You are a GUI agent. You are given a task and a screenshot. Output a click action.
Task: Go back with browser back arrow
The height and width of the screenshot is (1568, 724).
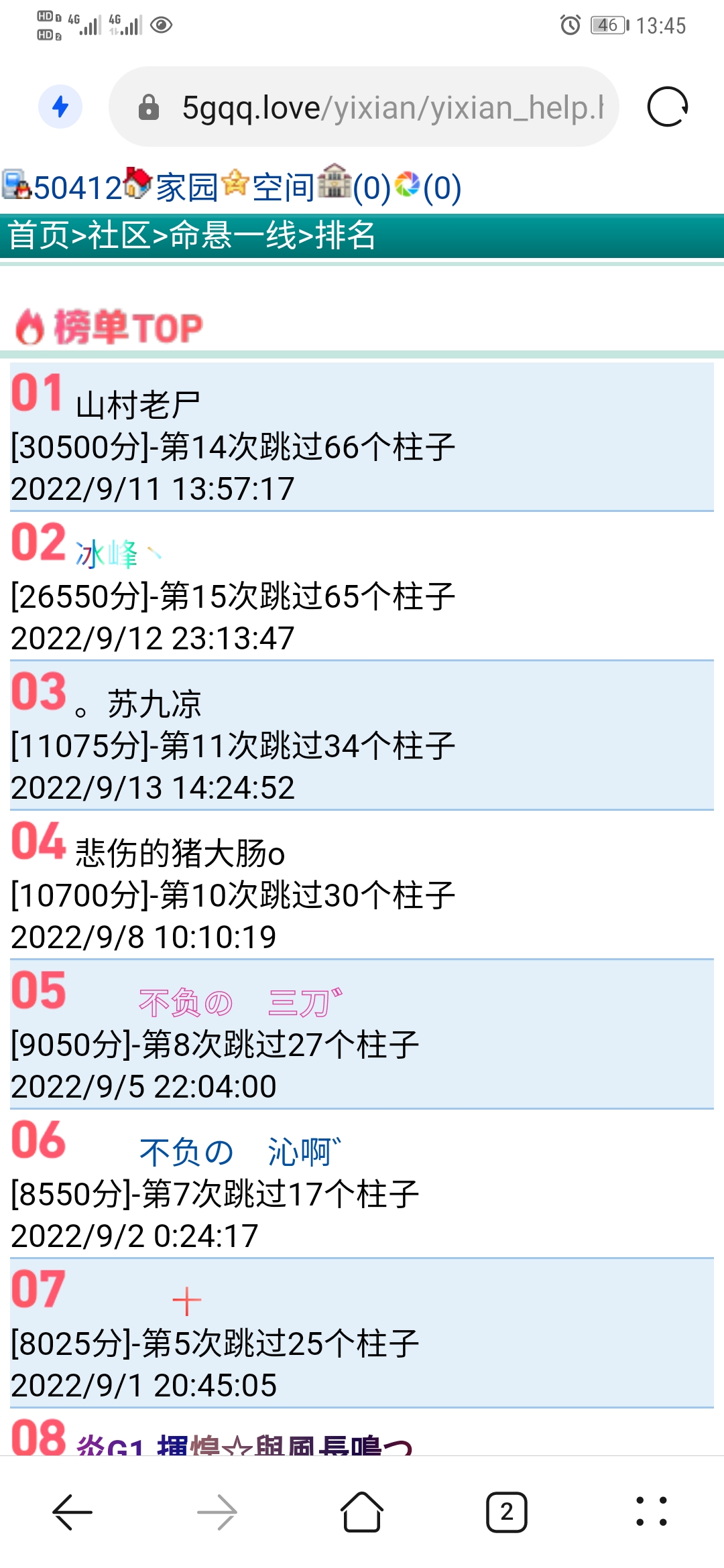[x=72, y=1512]
